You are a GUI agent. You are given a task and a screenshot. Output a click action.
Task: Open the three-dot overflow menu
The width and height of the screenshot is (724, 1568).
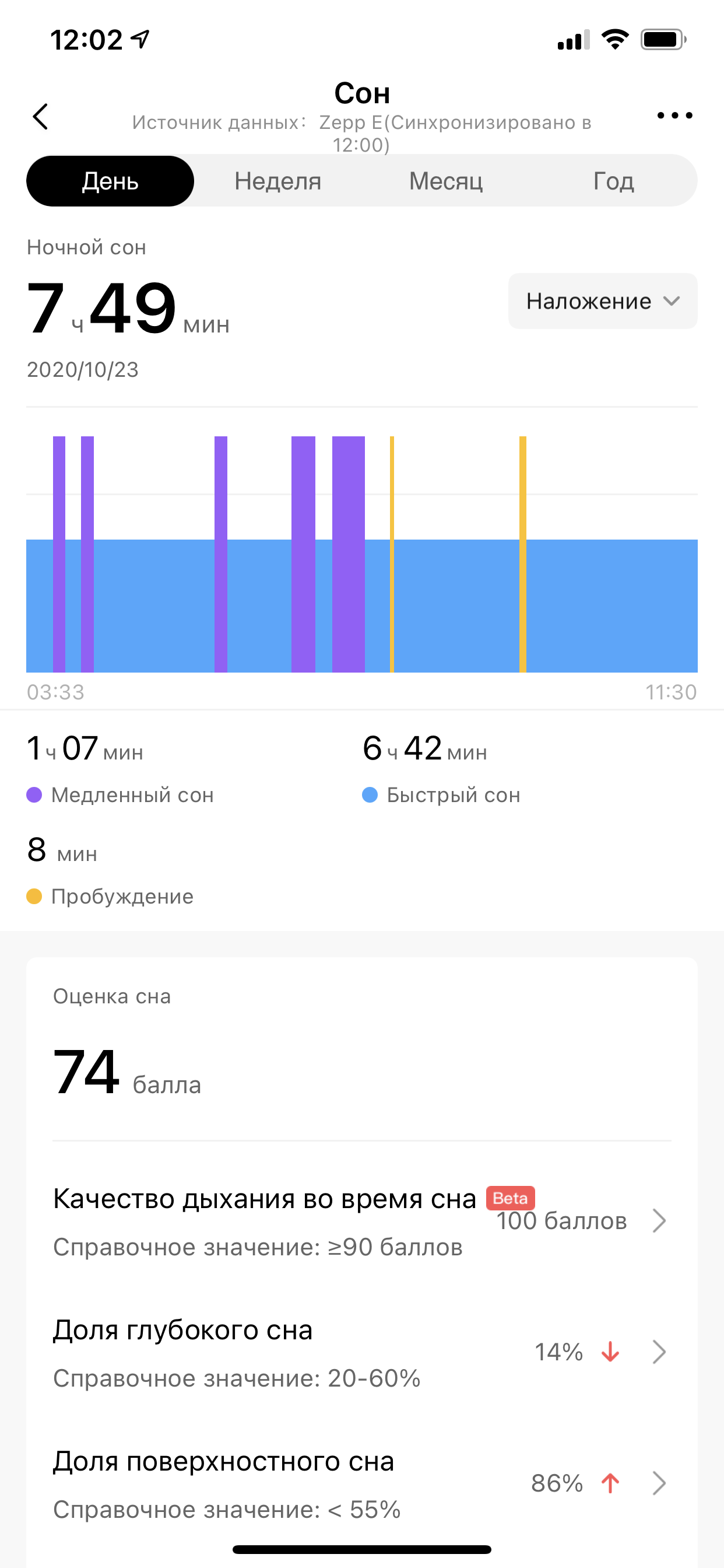point(674,116)
